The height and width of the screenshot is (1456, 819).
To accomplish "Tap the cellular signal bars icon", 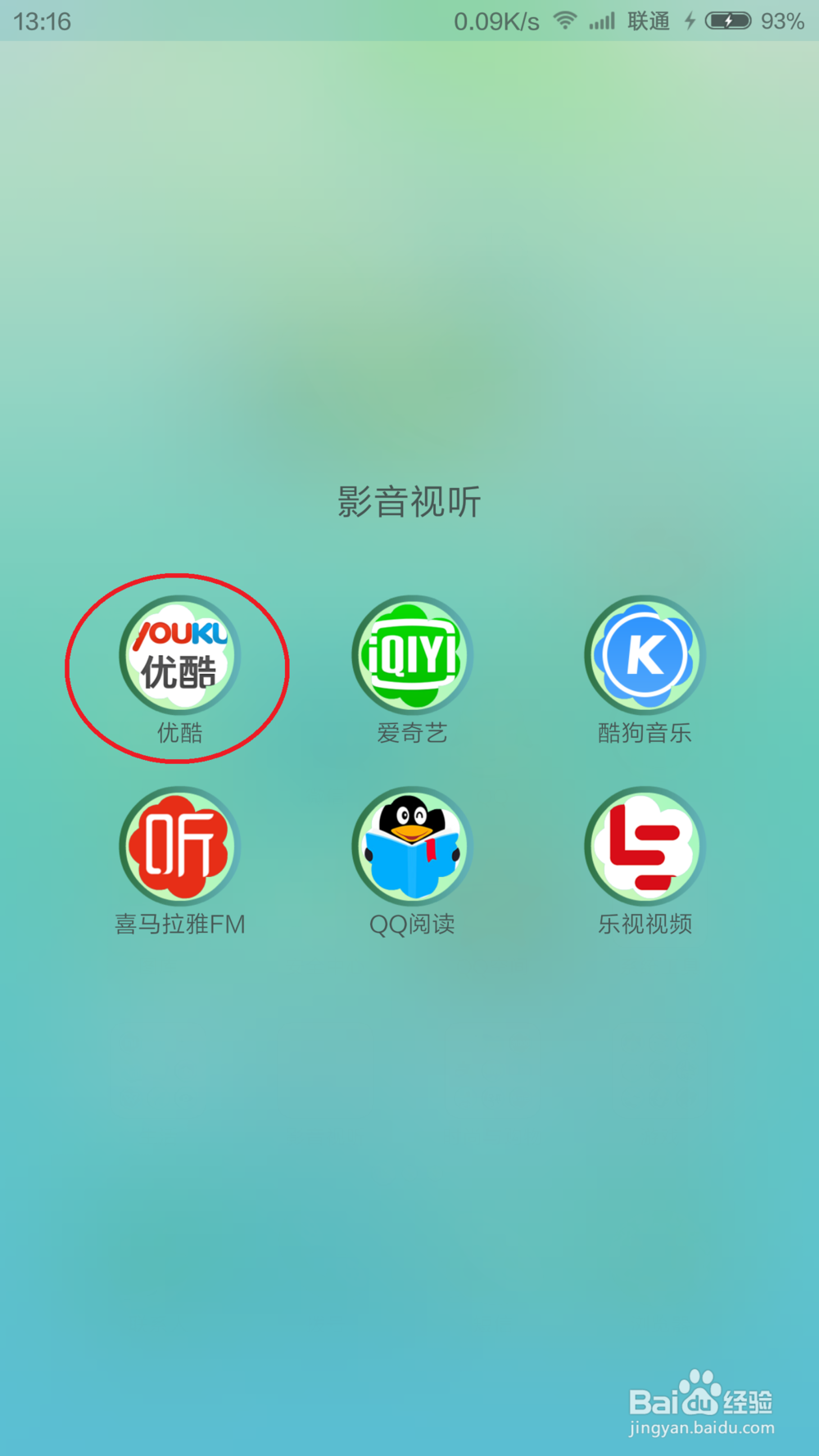I will tap(602, 20).
